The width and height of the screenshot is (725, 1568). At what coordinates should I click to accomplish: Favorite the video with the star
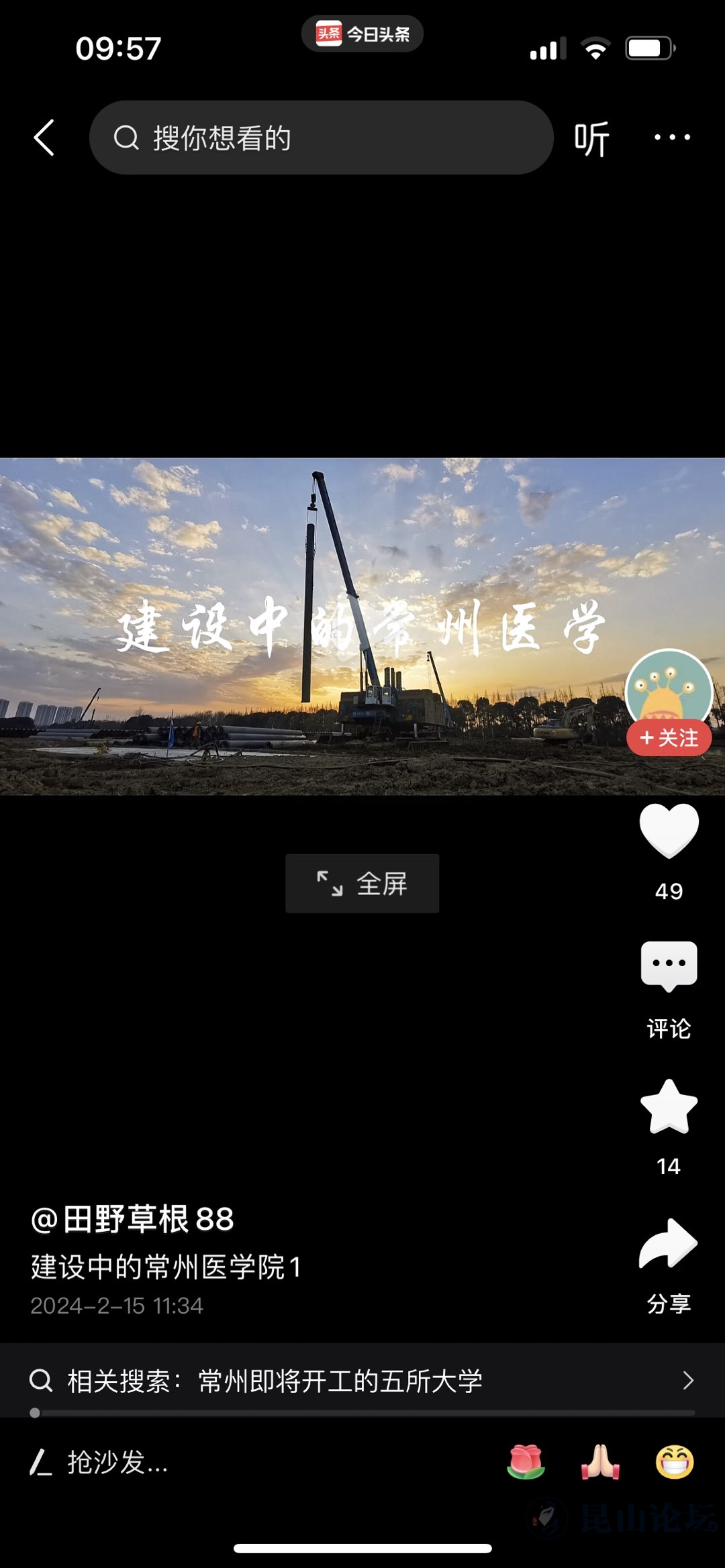click(669, 1108)
